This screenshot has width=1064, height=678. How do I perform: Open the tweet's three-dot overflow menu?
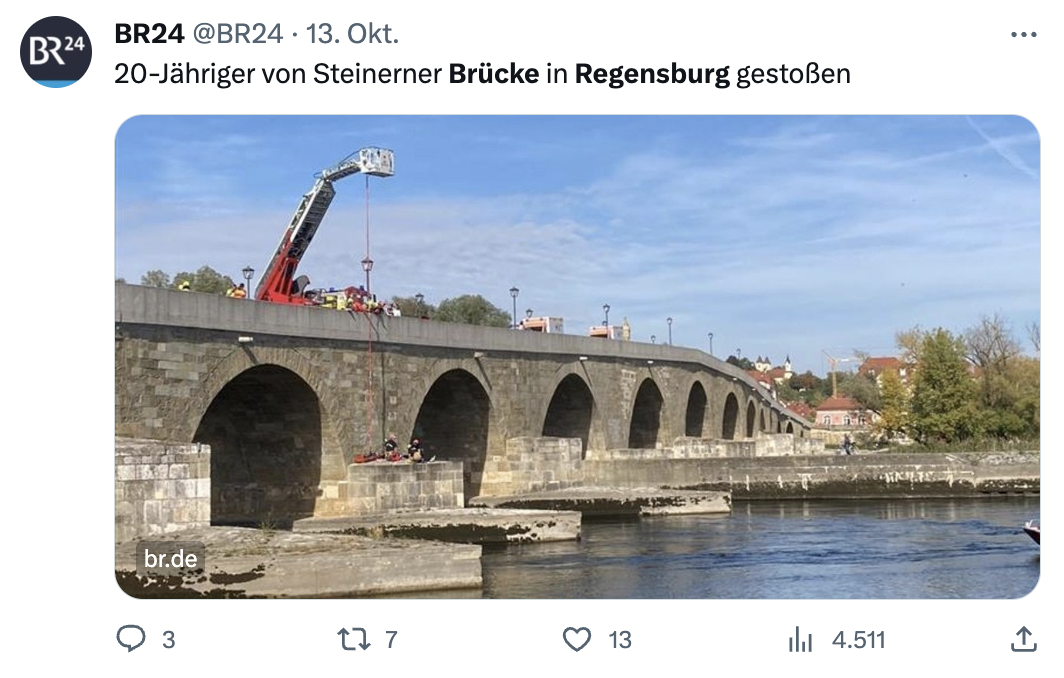[1023, 35]
